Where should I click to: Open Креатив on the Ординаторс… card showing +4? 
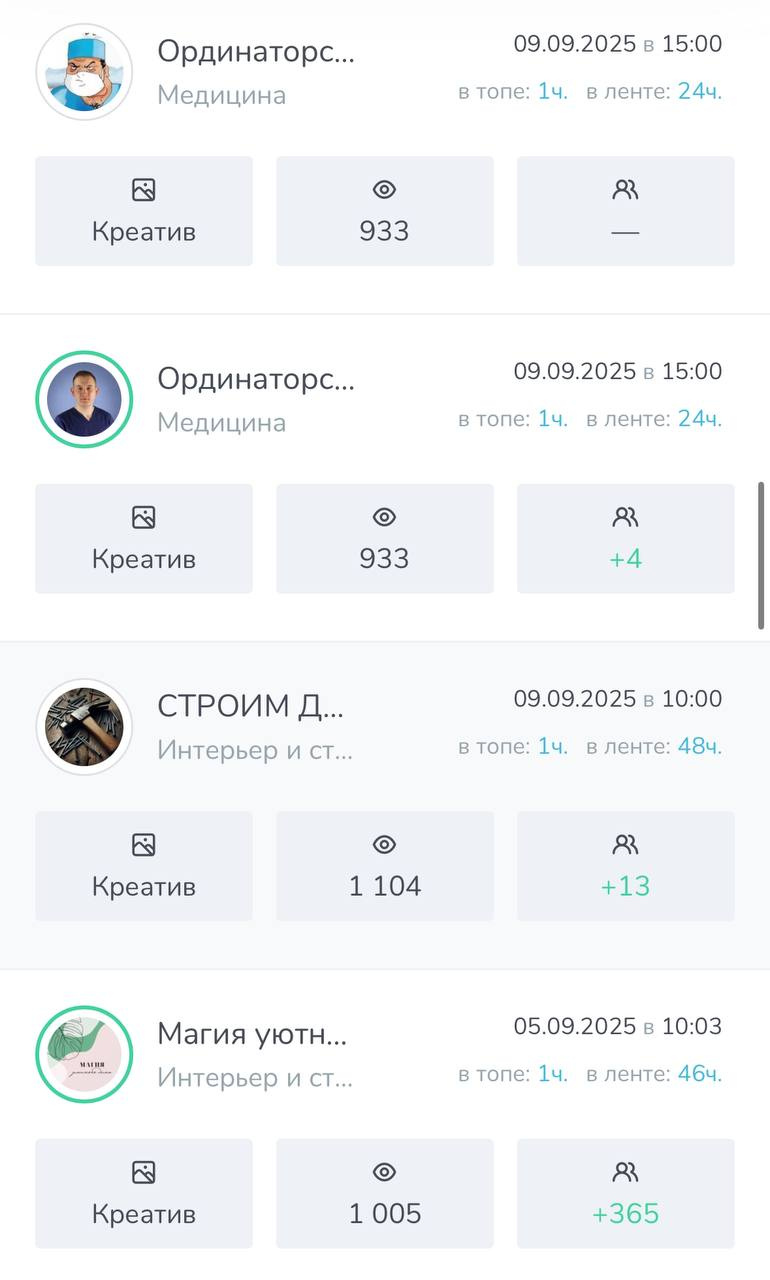pyautogui.click(x=144, y=539)
